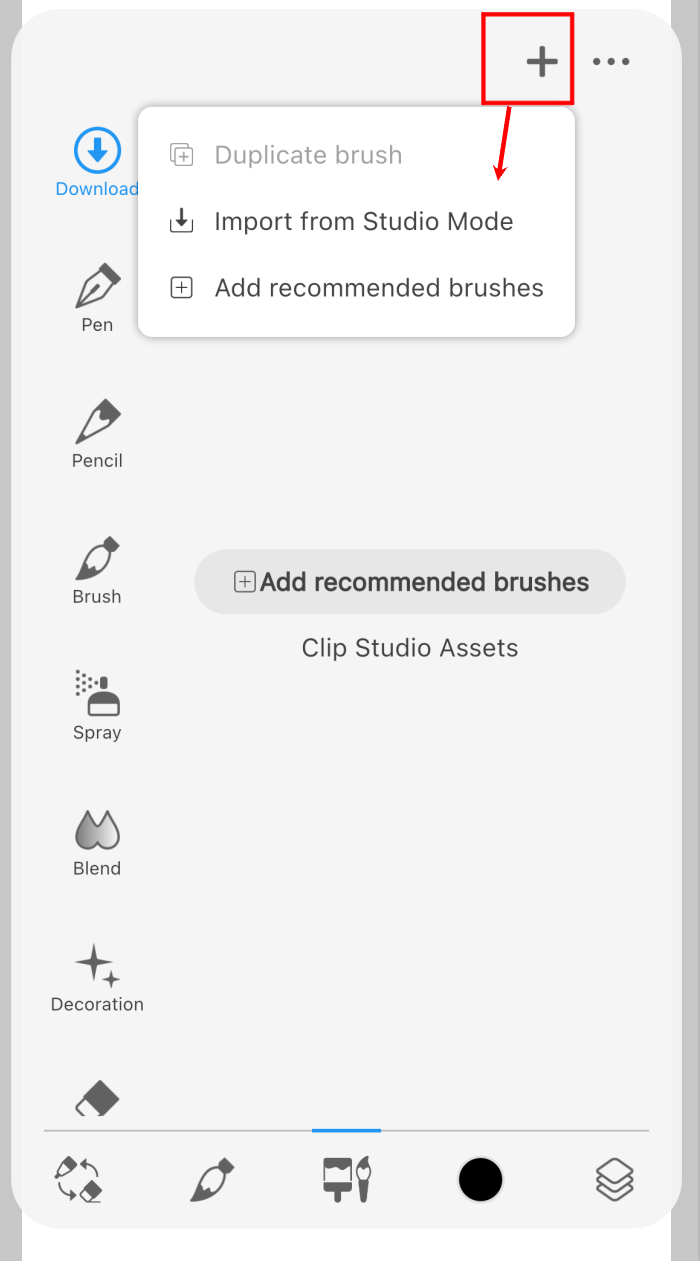Open the three-dot overflow menu

[x=611, y=62]
